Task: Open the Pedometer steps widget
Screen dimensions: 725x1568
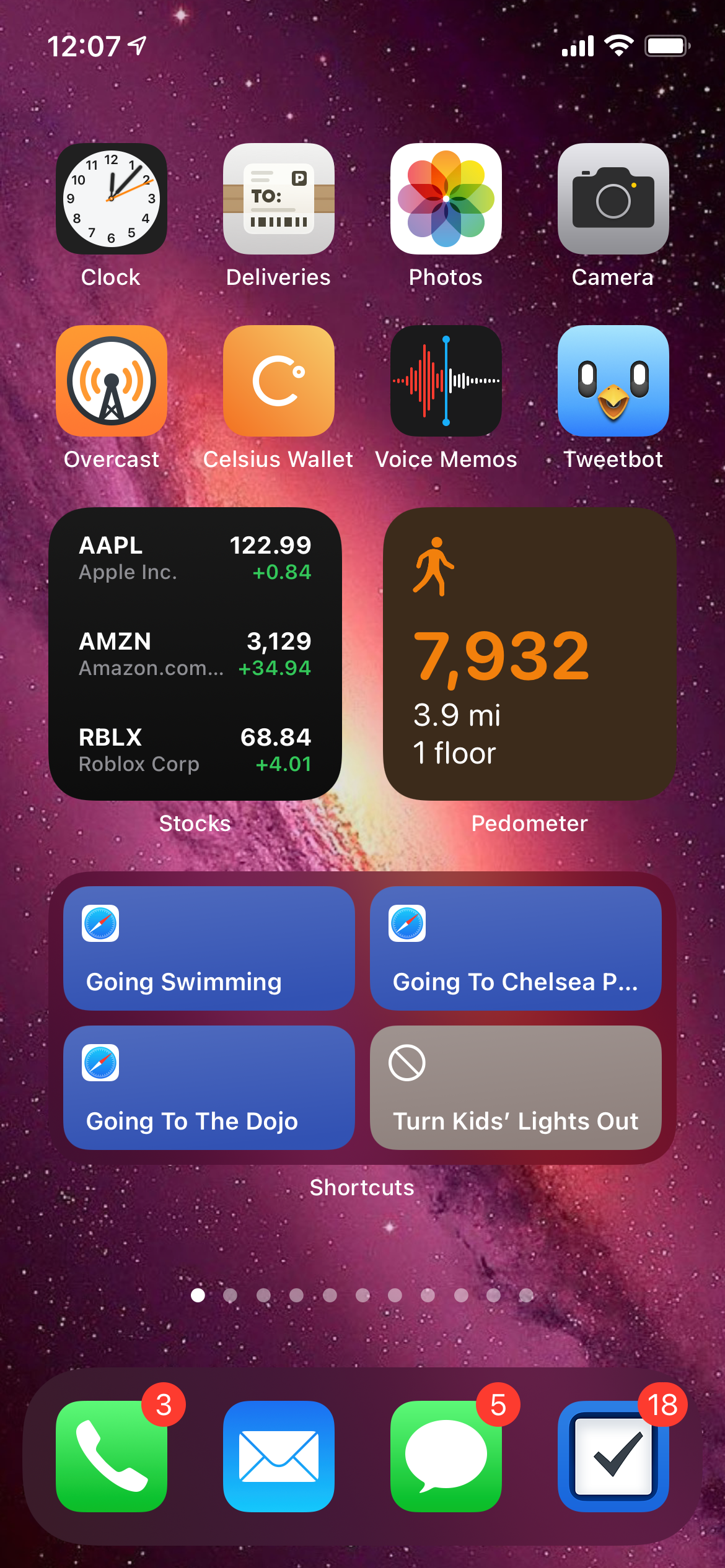Action: (530, 654)
